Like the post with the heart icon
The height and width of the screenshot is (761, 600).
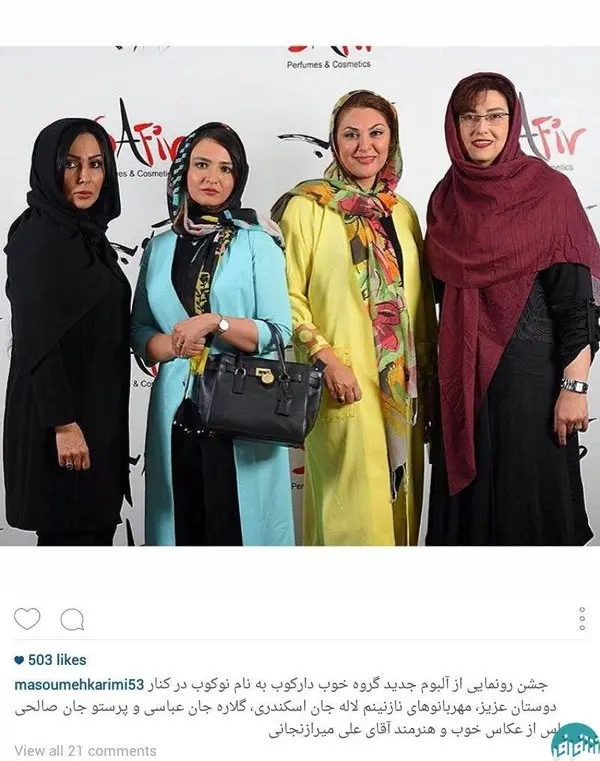pyautogui.click(x=27, y=619)
